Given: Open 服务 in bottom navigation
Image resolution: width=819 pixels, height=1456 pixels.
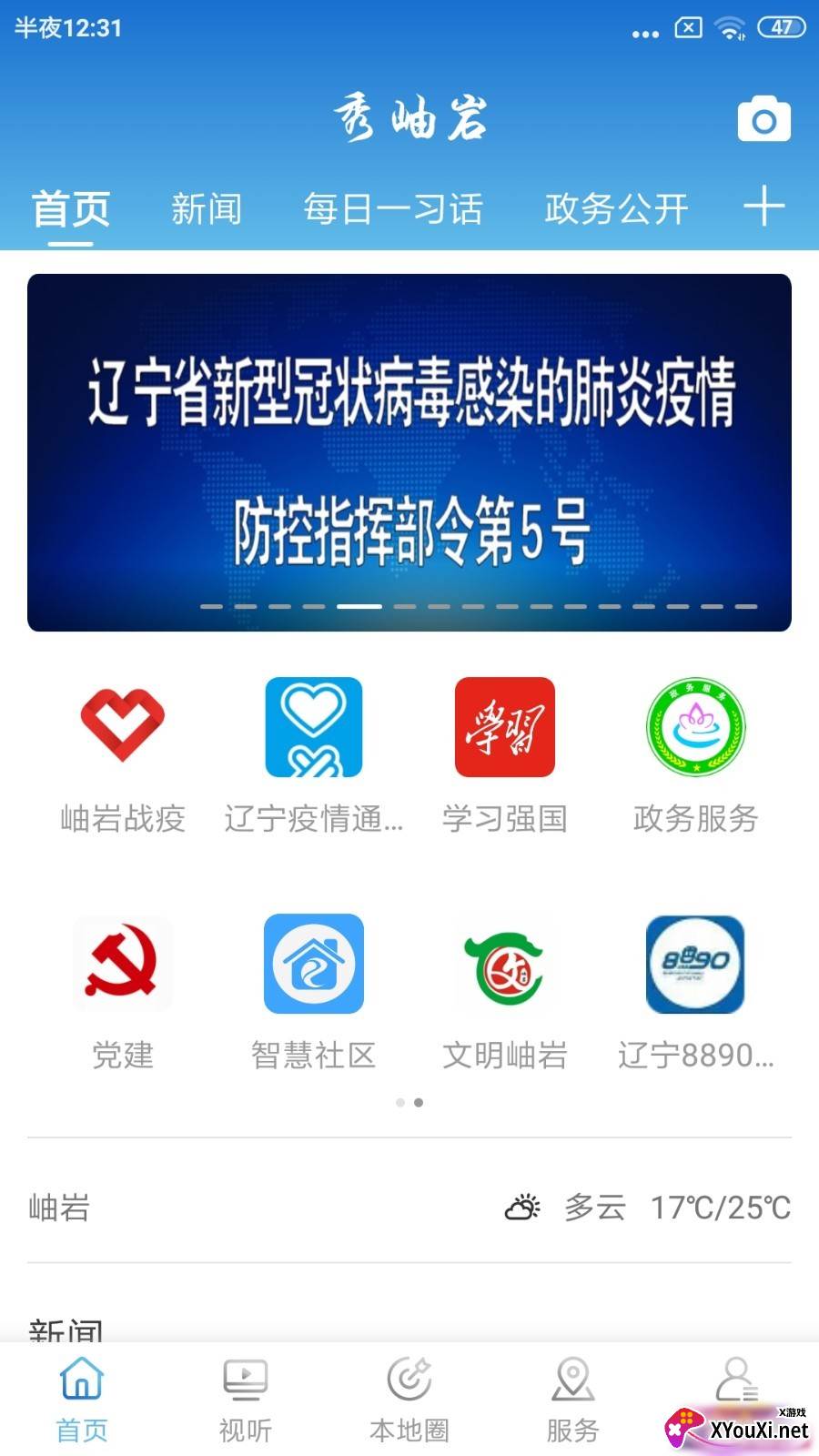Looking at the screenshot, I should (572, 1399).
